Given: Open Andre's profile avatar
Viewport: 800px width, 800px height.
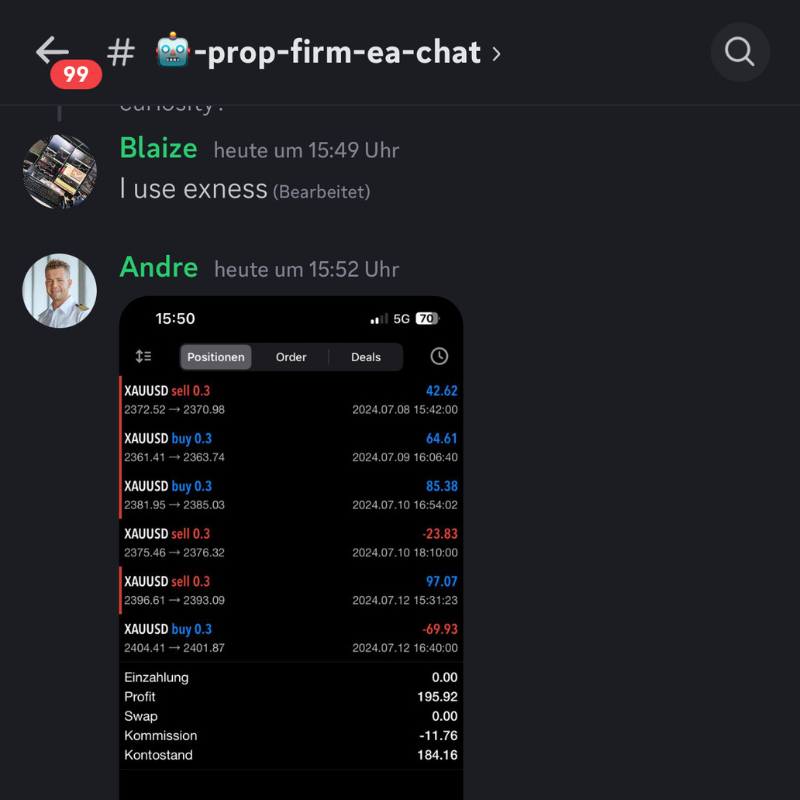Looking at the screenshot, I should (x=60, y=290).
